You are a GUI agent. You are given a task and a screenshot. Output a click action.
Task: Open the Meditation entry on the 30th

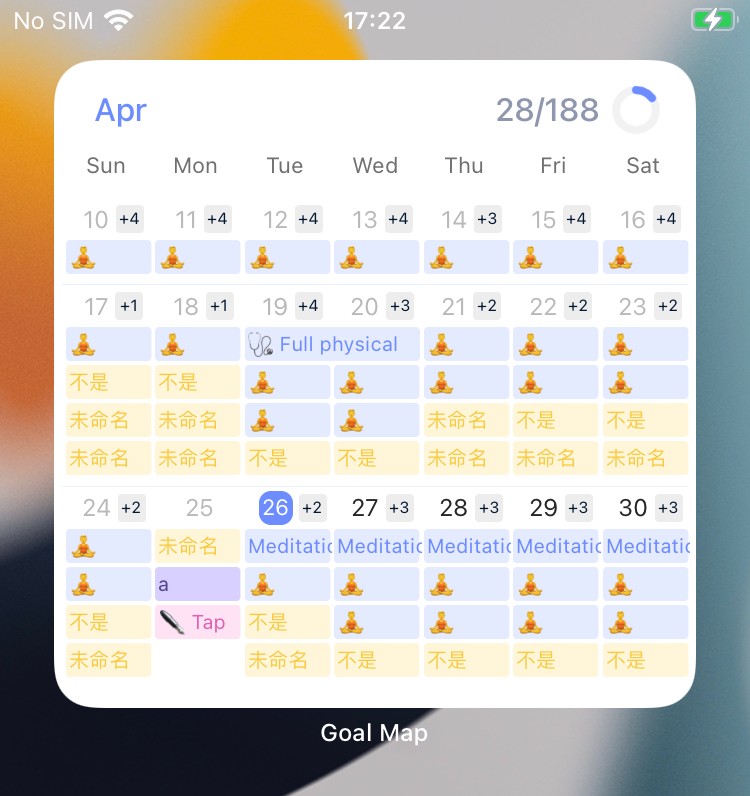645,547
